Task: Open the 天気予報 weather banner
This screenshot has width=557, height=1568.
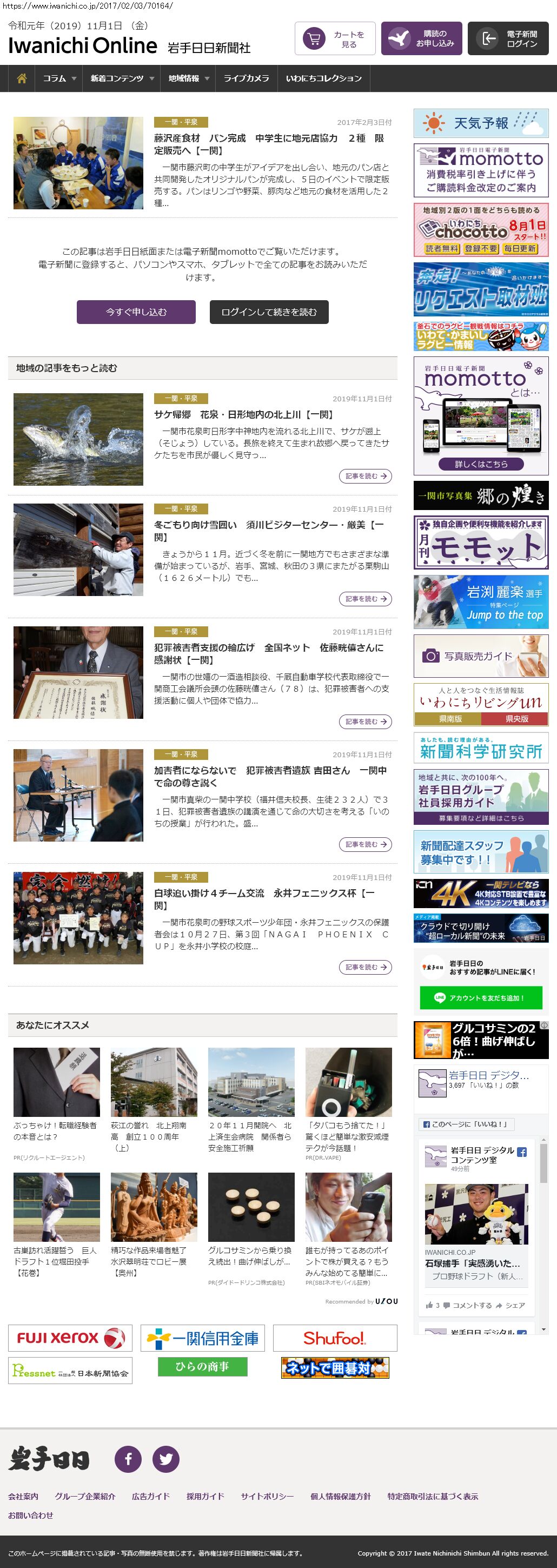Action: pos(480,123)
